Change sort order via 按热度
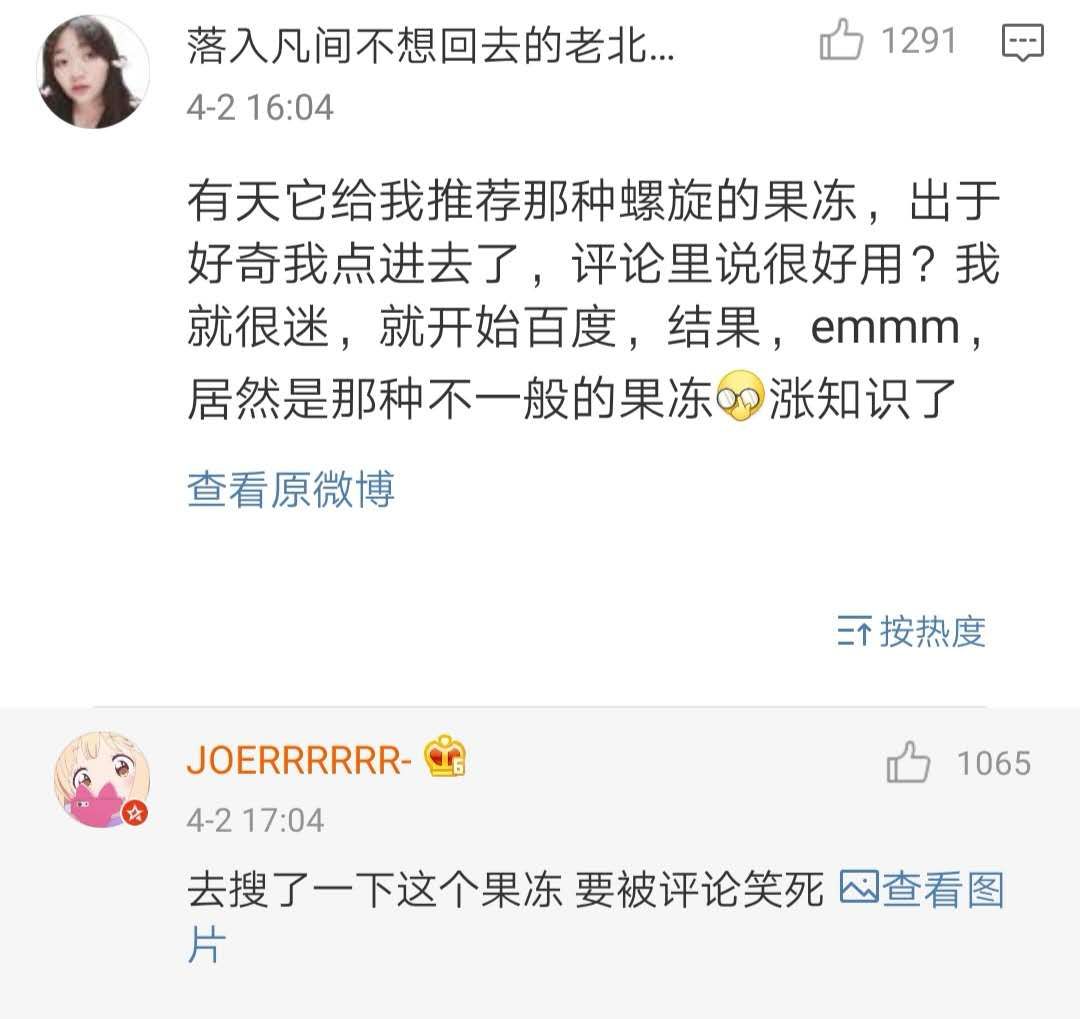 [912, 632]
